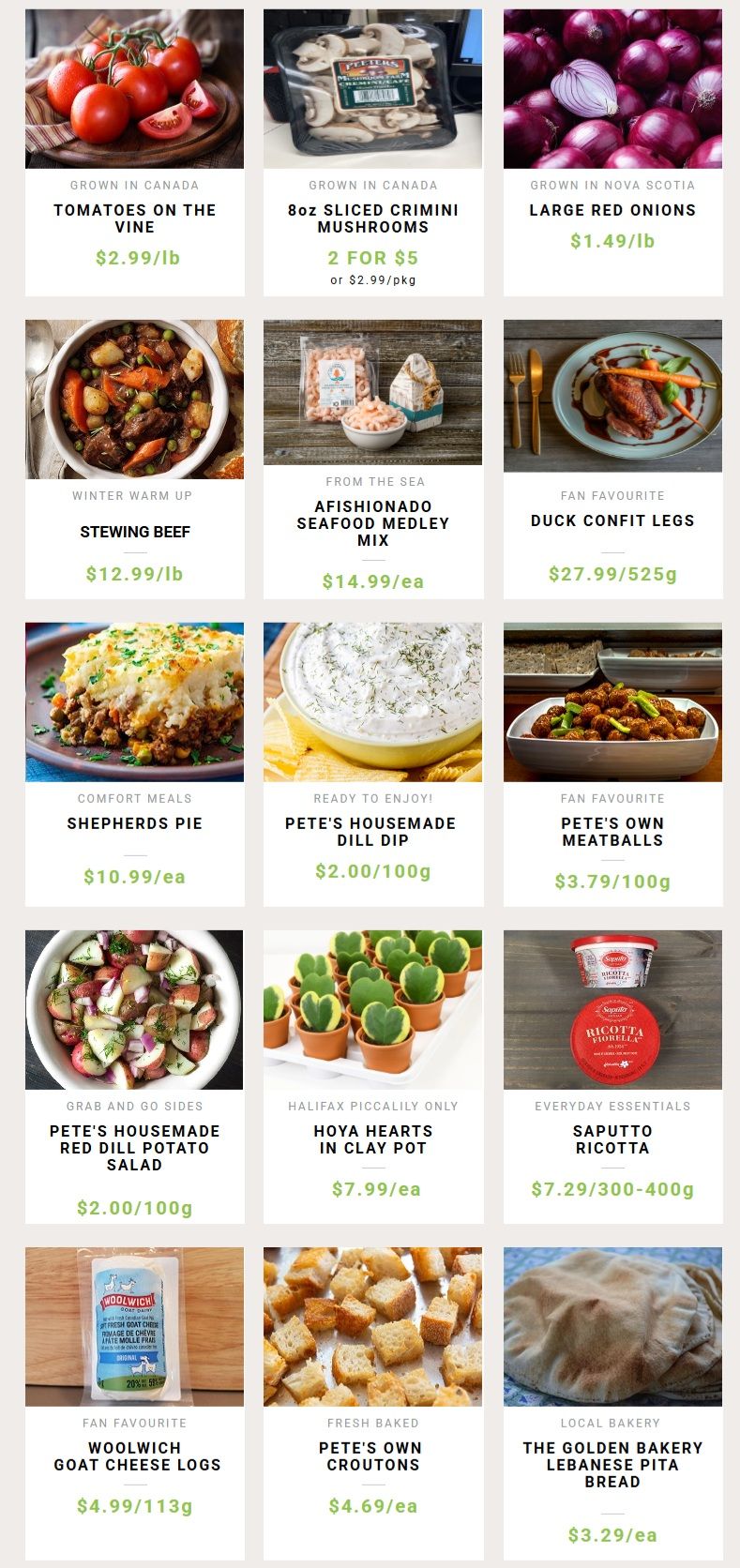Select the GROWN IN NOVA SCOTIA tag
This screenshot has height=1568, width=740.
[x=612, y=186]
